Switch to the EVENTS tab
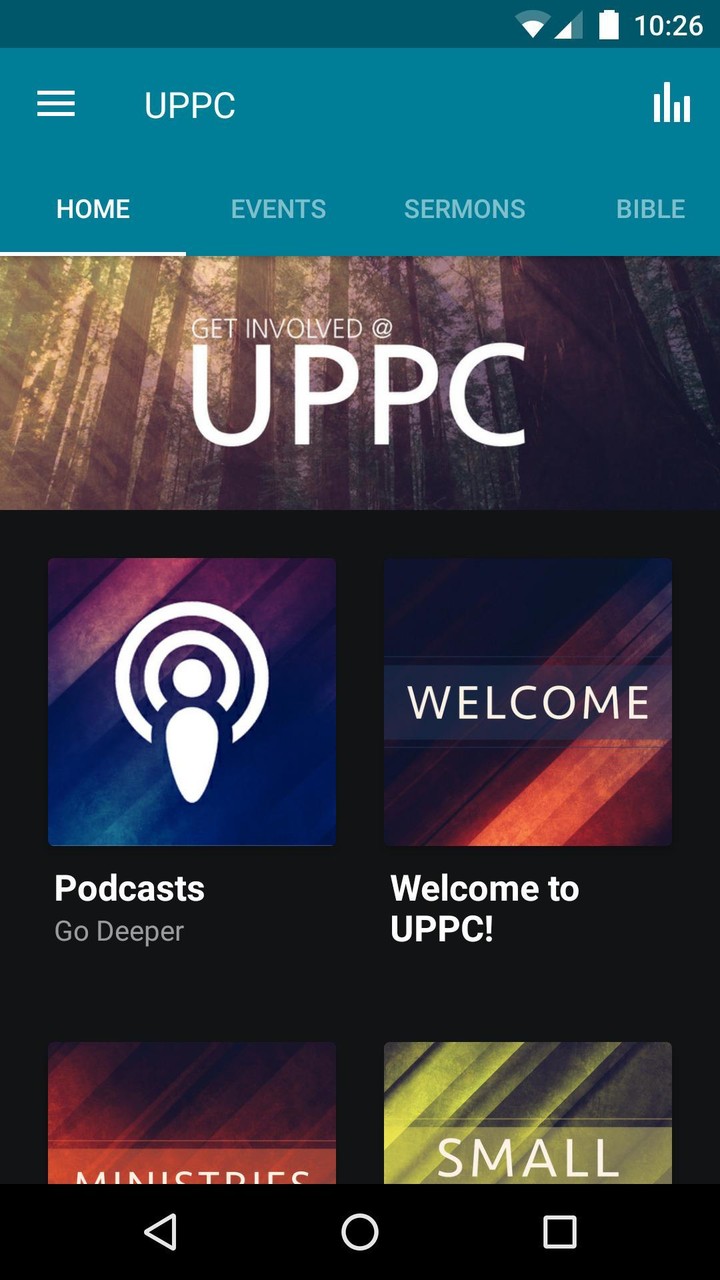 pos(278,209)
